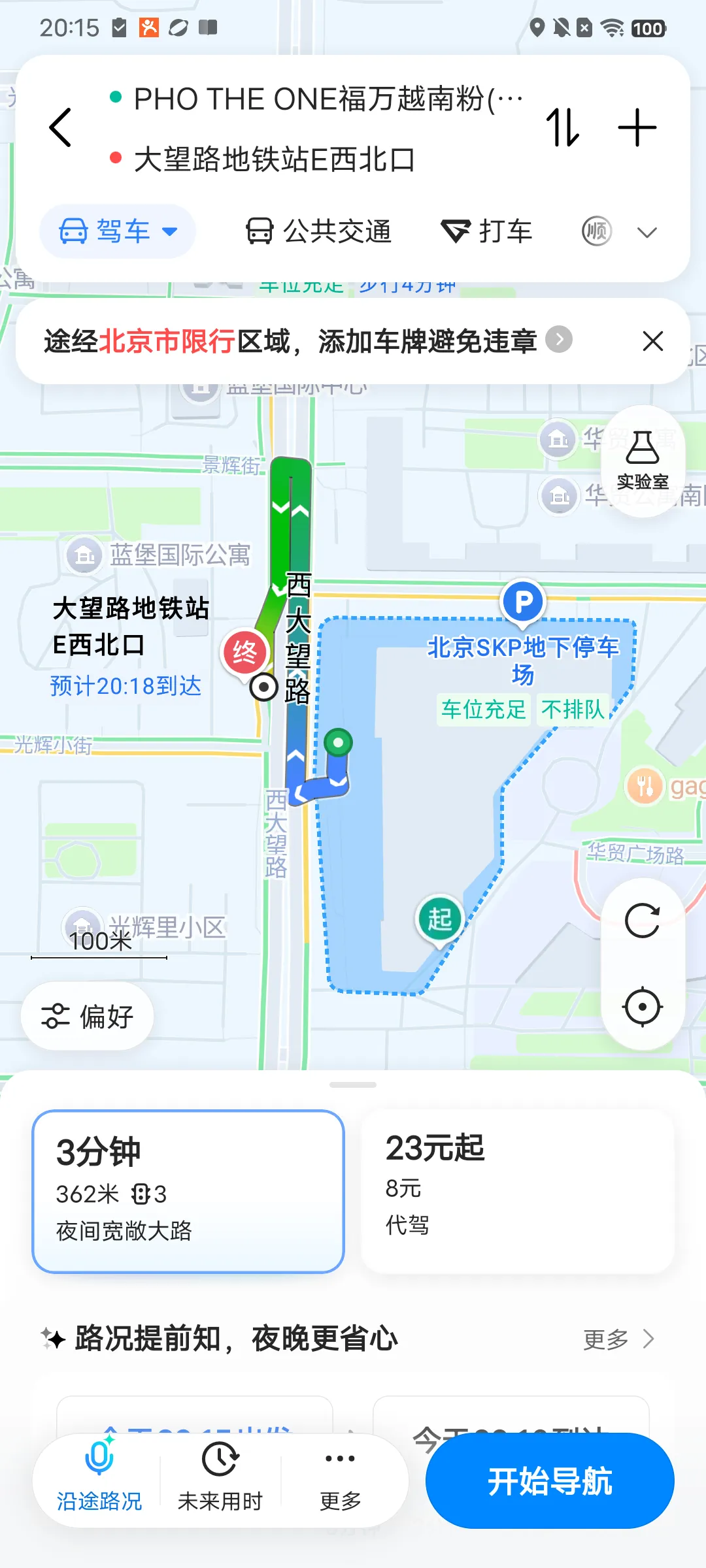
Task: Open the 北京市限行 license plate notice
Action: tap(307, 340)
